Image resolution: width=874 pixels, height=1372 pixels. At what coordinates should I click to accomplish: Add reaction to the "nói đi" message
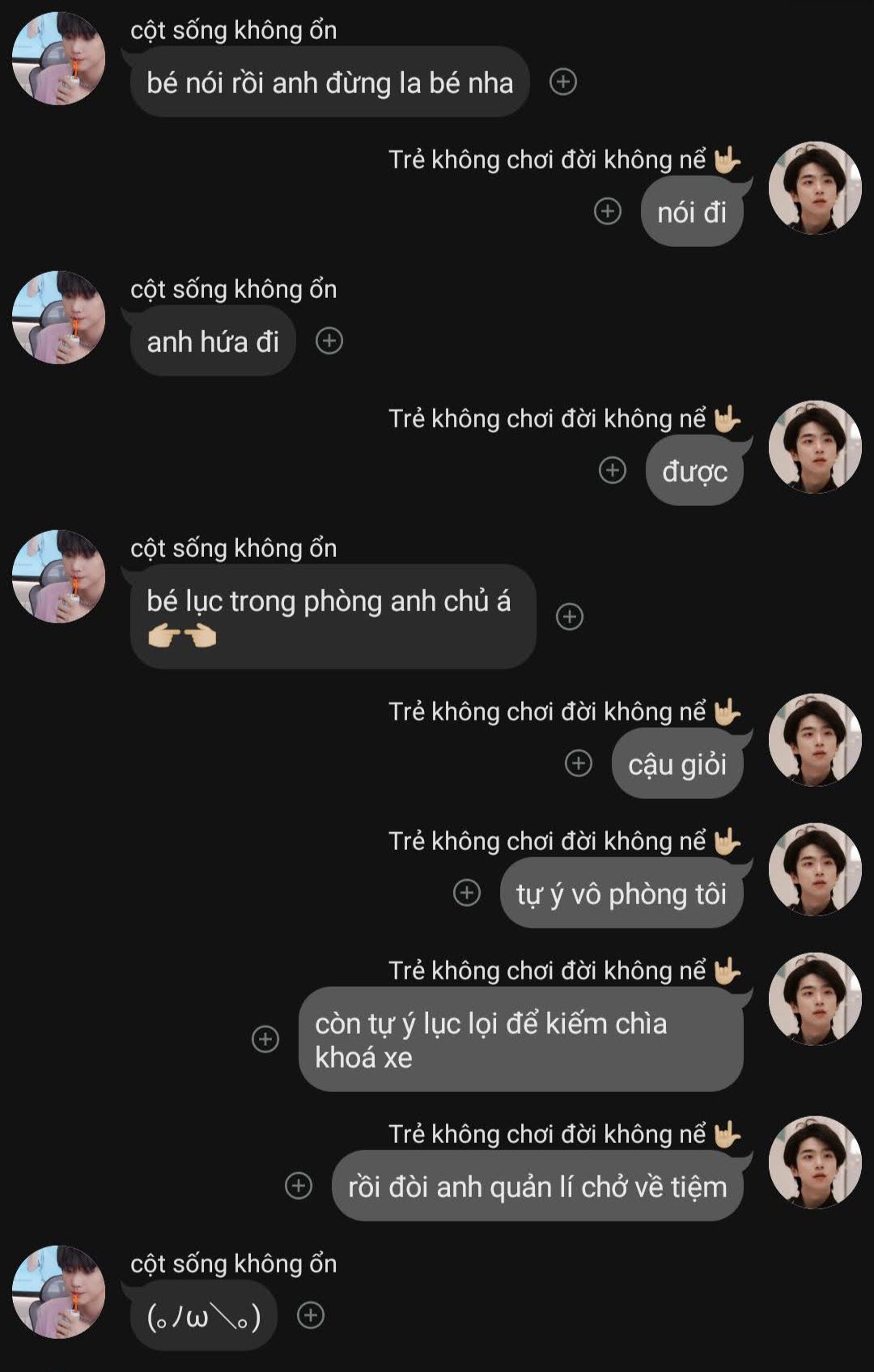[x=607, y=211]
